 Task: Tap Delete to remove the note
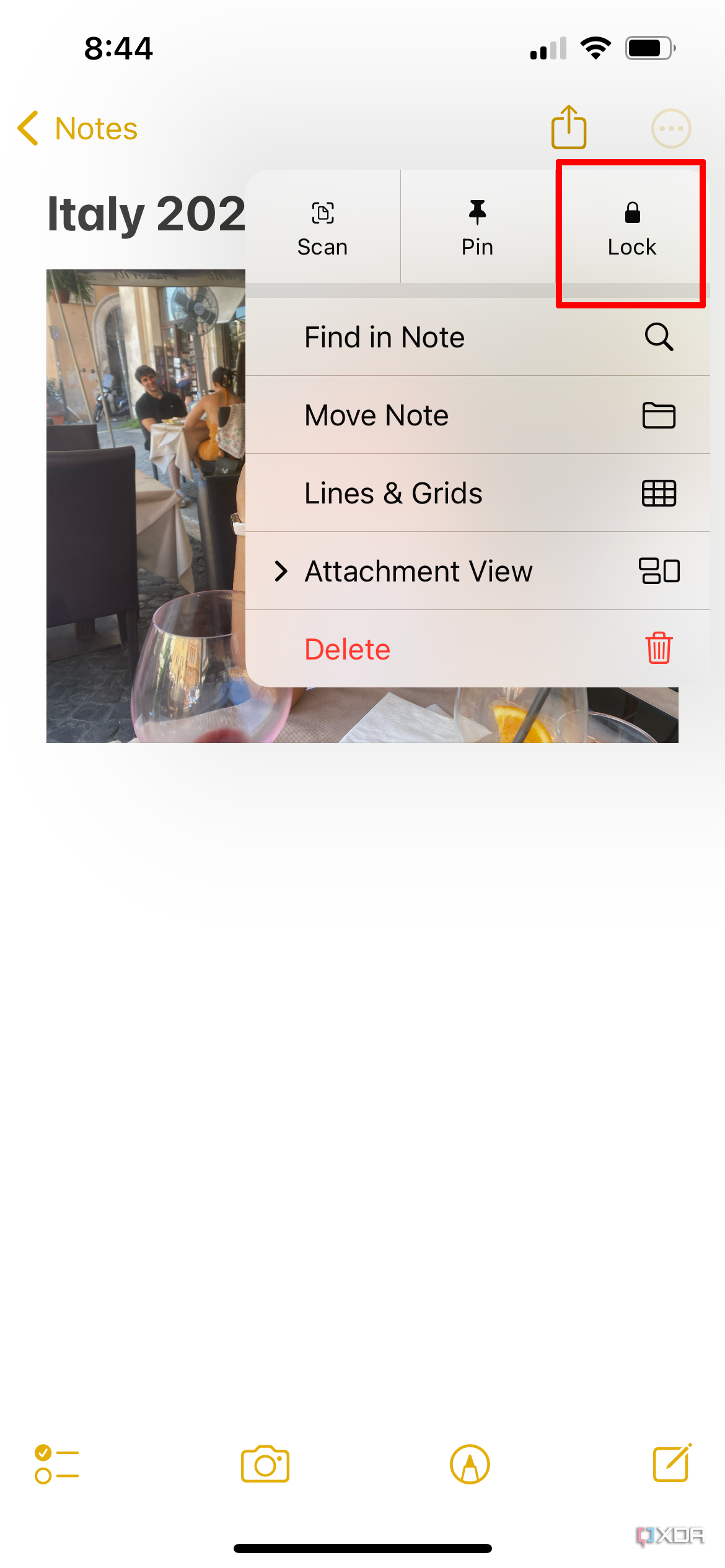click(347, 649)
